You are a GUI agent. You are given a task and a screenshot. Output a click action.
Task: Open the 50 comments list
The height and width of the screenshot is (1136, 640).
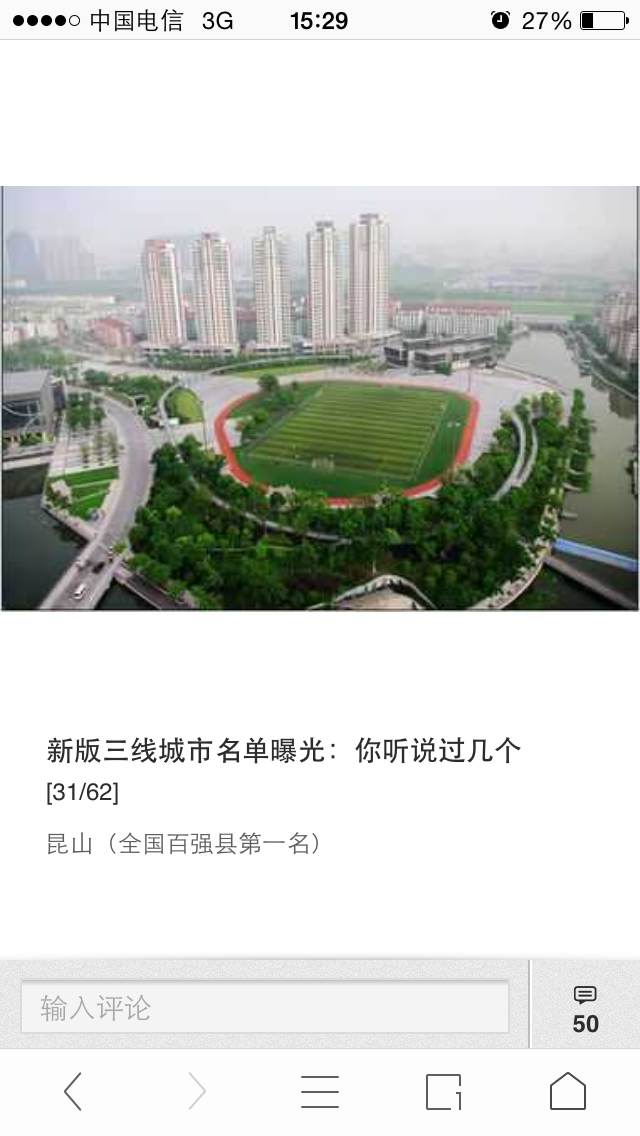585,1009
